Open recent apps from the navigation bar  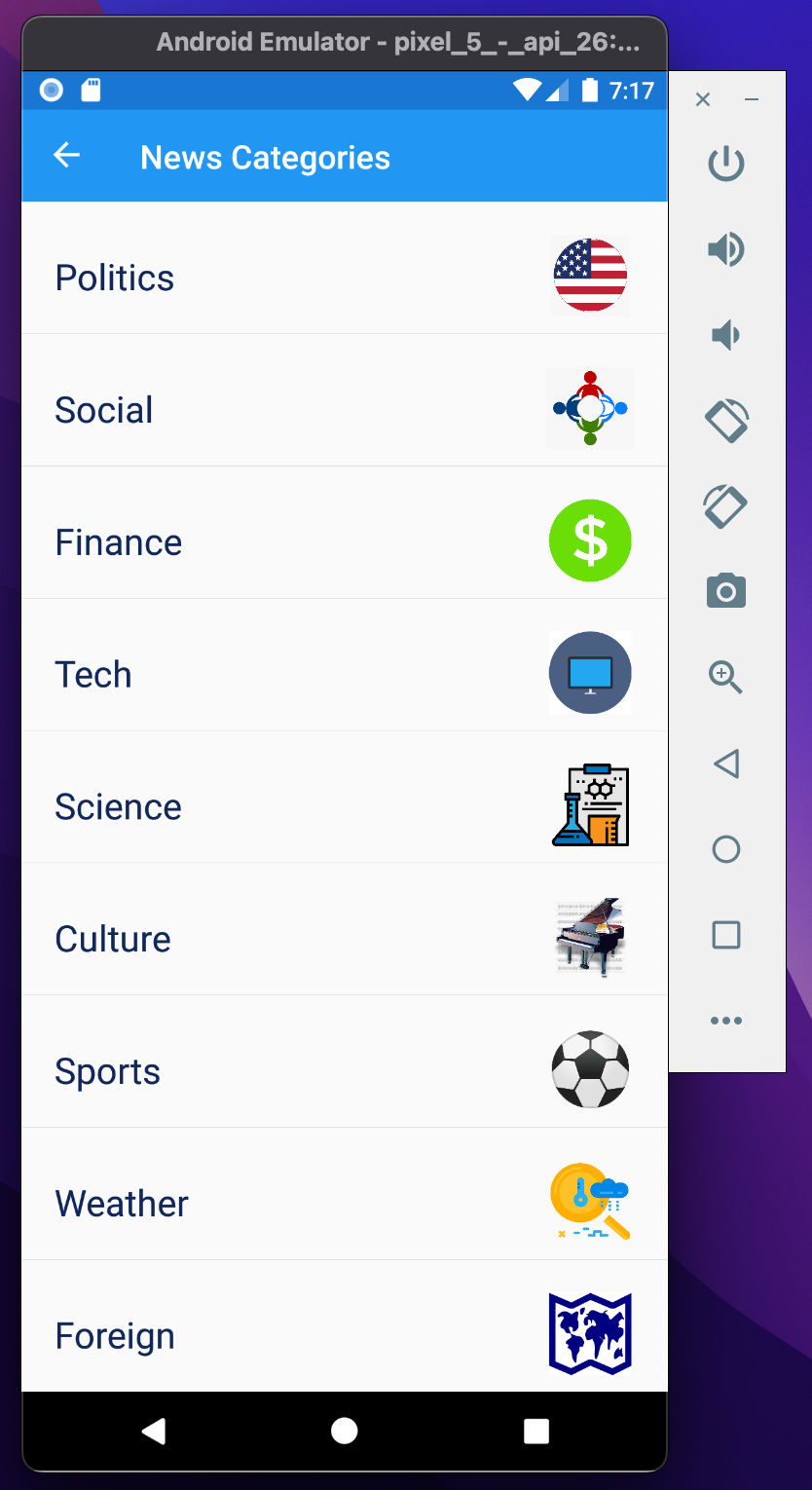pos(536,1431)
